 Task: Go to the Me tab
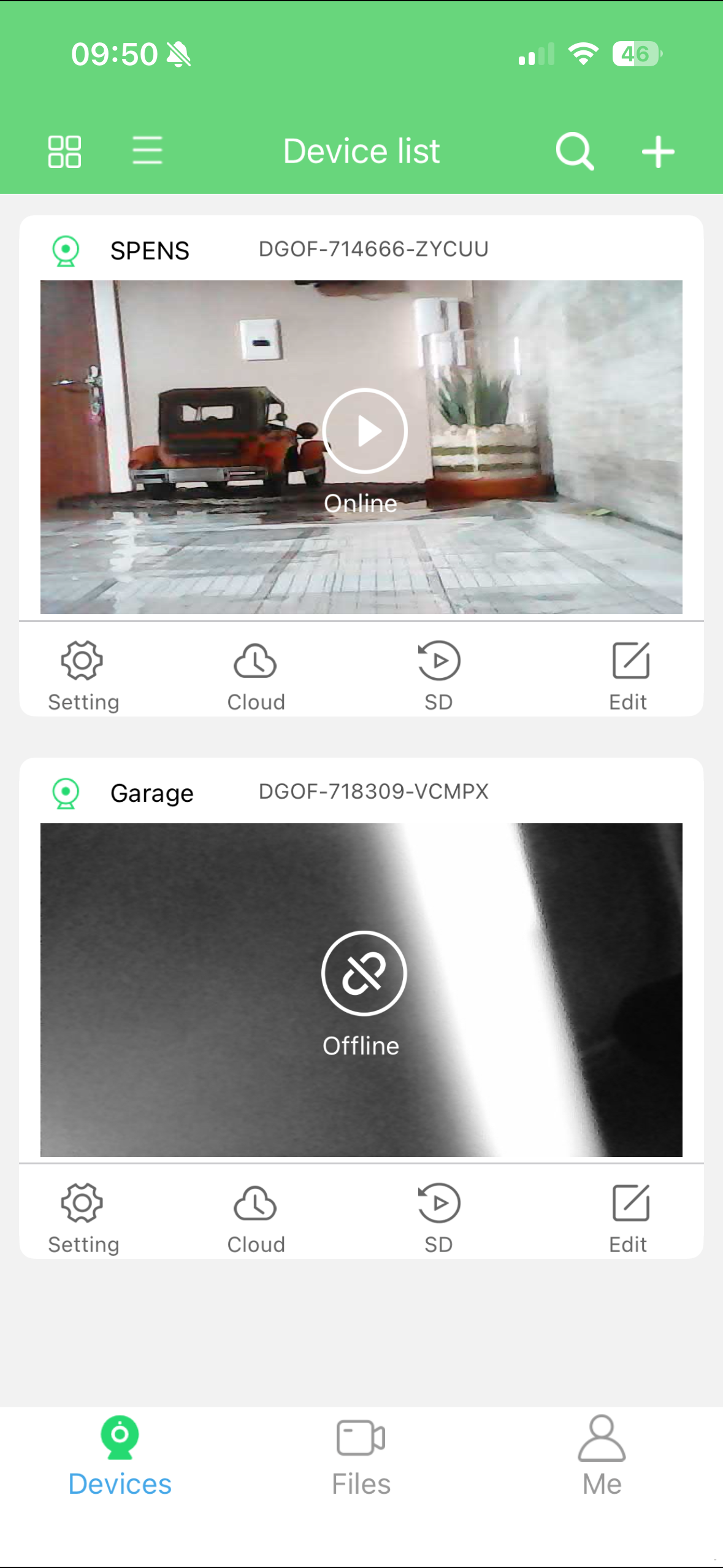[x=602, y=1457]
